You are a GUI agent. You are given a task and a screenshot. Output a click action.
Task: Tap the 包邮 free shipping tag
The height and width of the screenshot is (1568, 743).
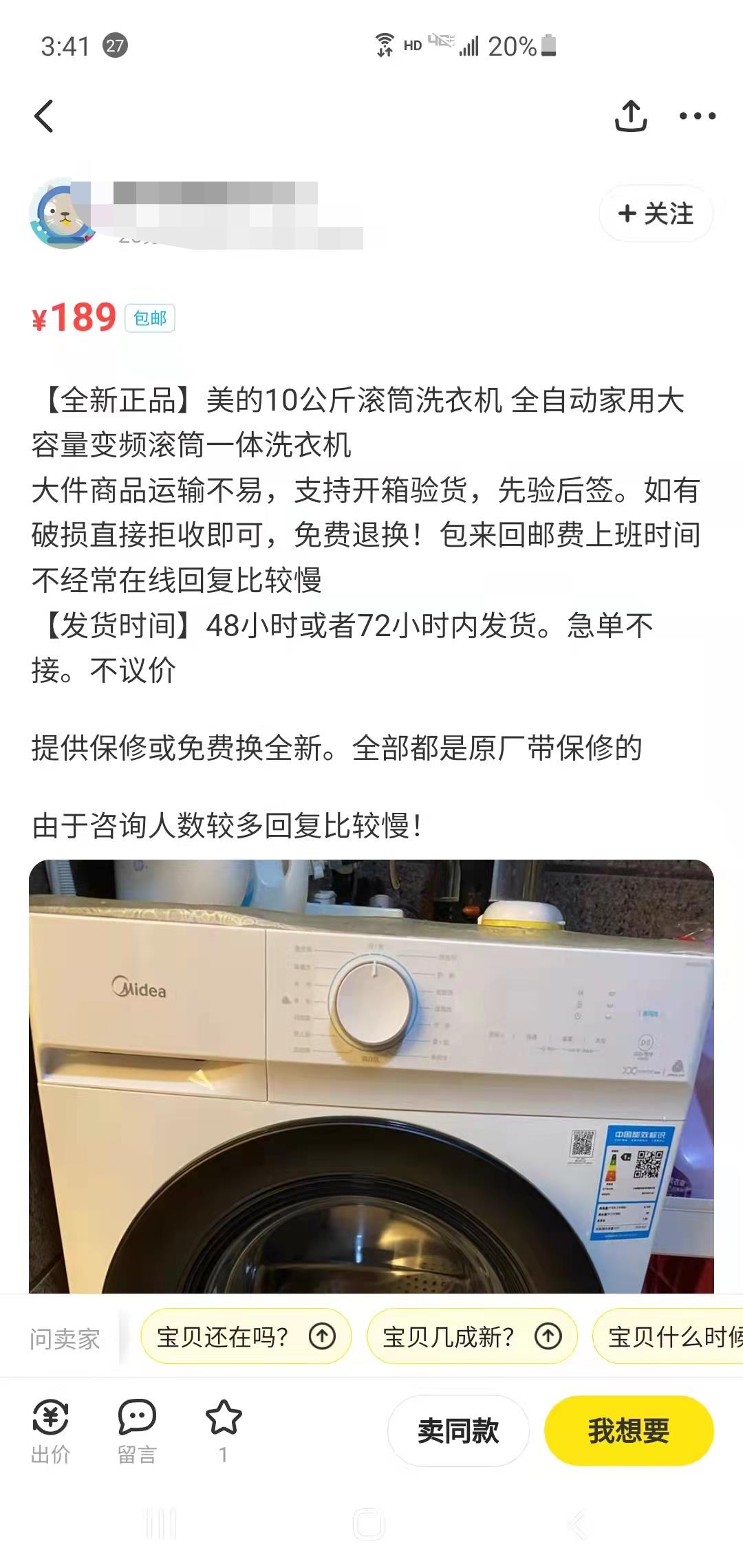point(150,318)
